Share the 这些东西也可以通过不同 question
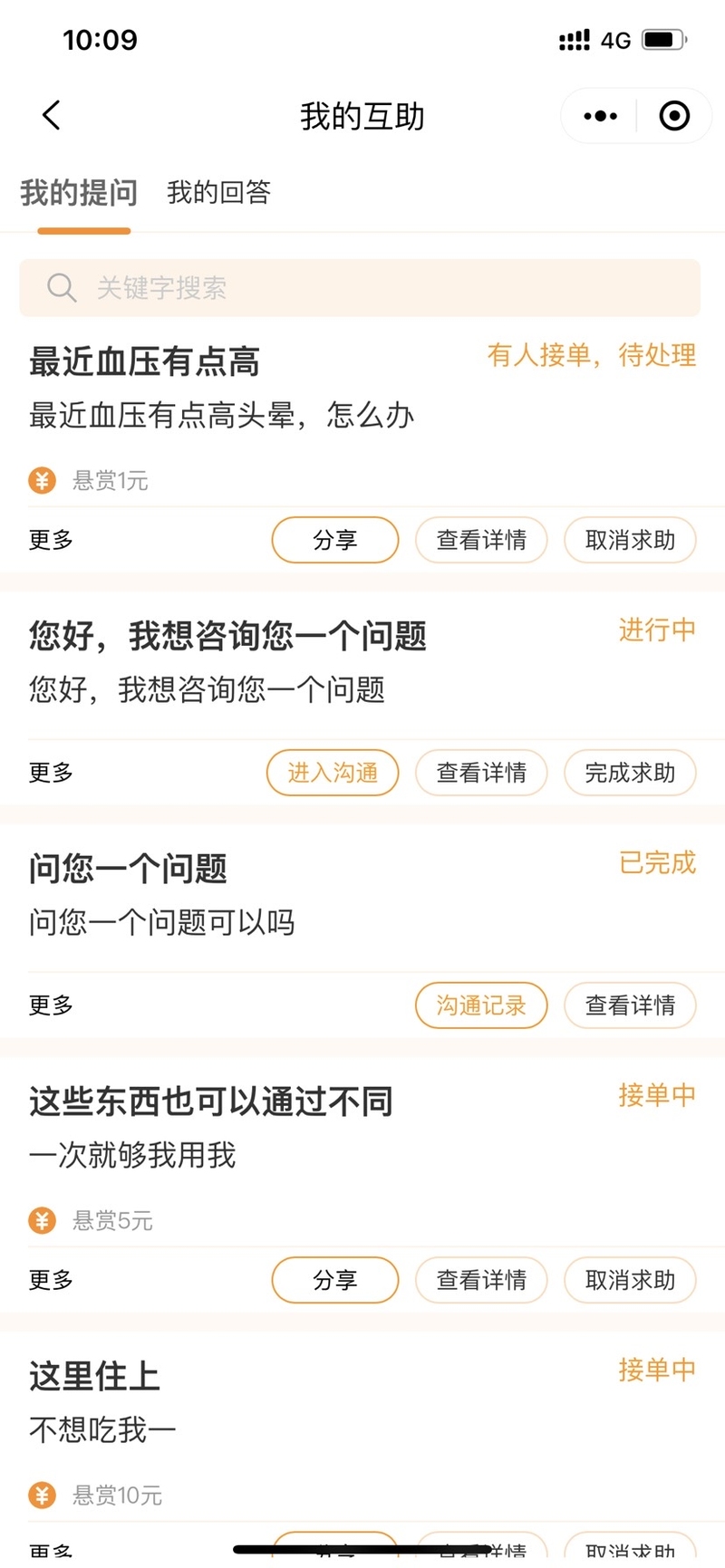 click(335, 1280)
